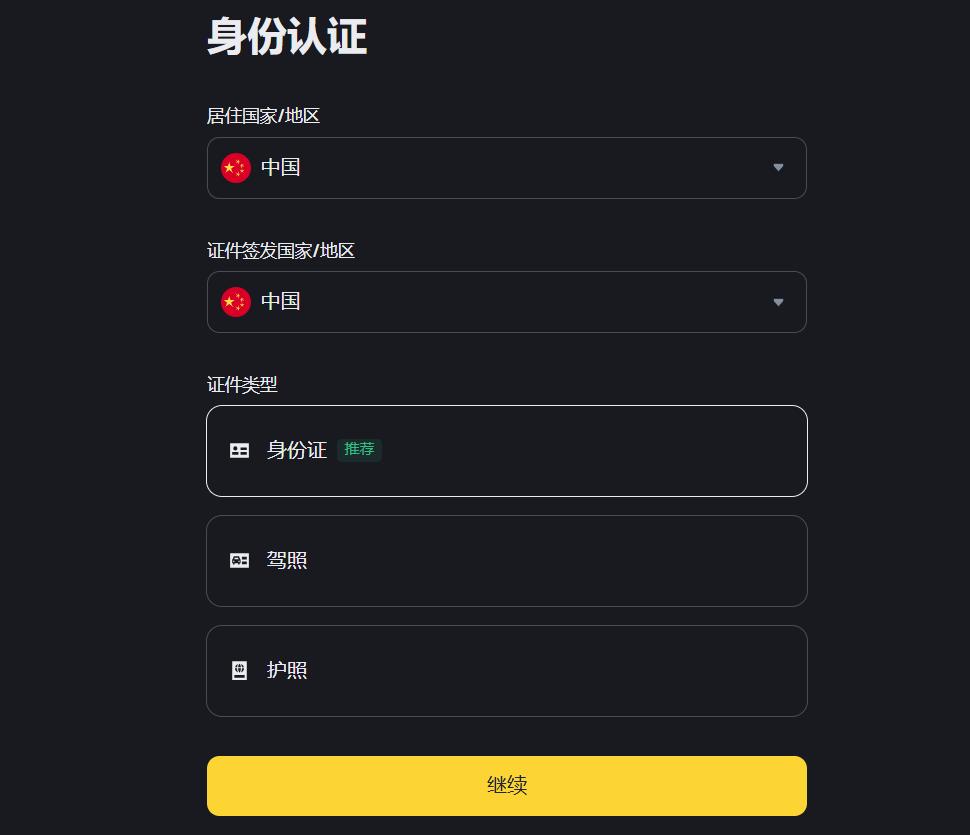Image resolution: width=970 pixels, height=835 pixels.
Task: Open the 证件签发国家/地区 country dropdown
Action: click(506, 302)
